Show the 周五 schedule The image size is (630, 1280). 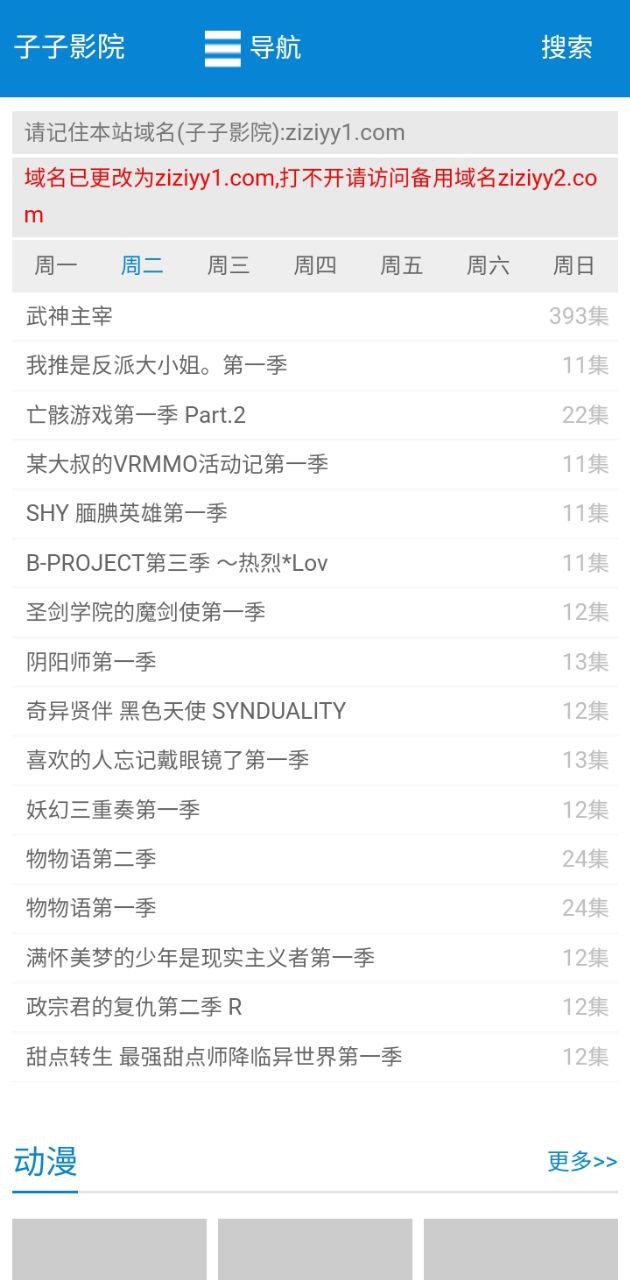pos(401,266)
